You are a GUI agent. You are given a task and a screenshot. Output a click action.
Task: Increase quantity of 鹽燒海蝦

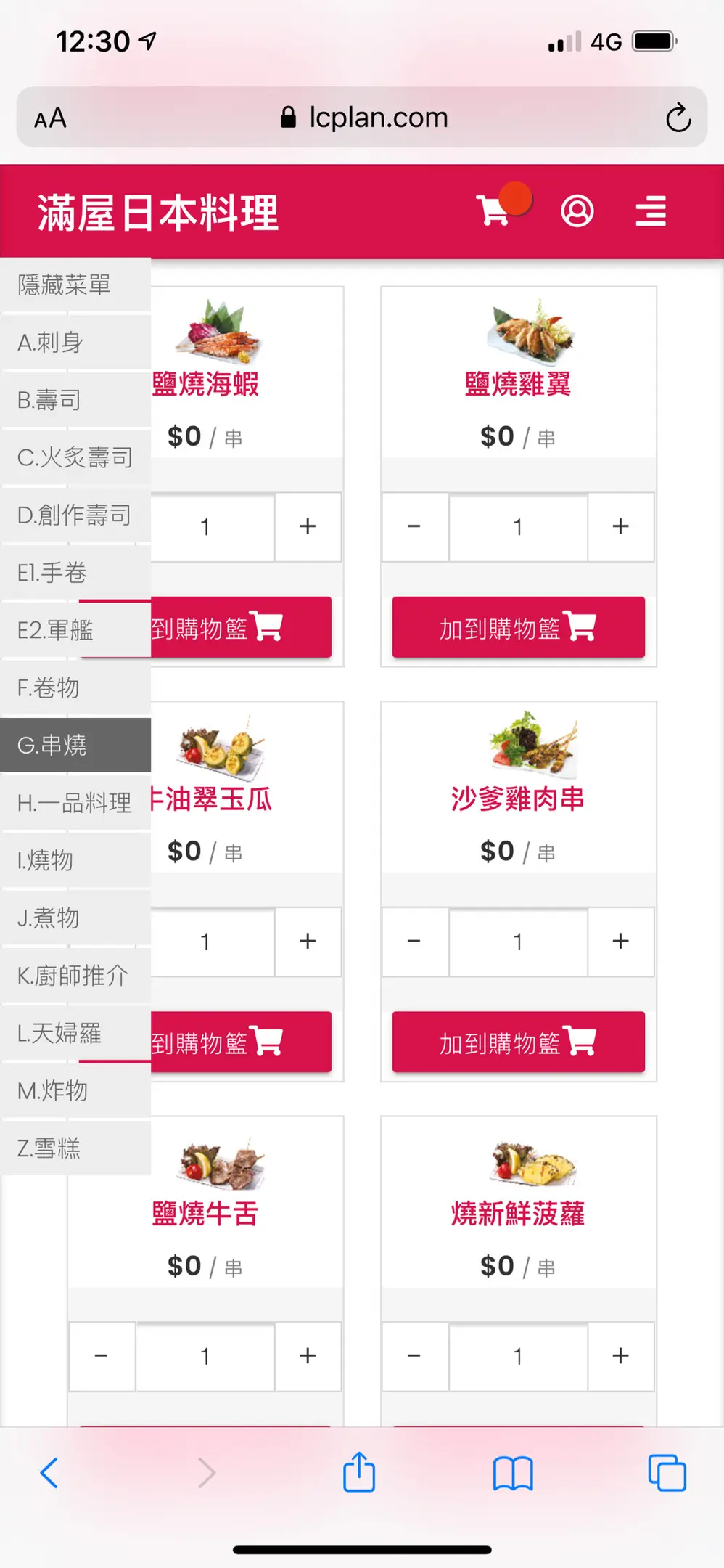pyautogui.click(x=308, y=526)
